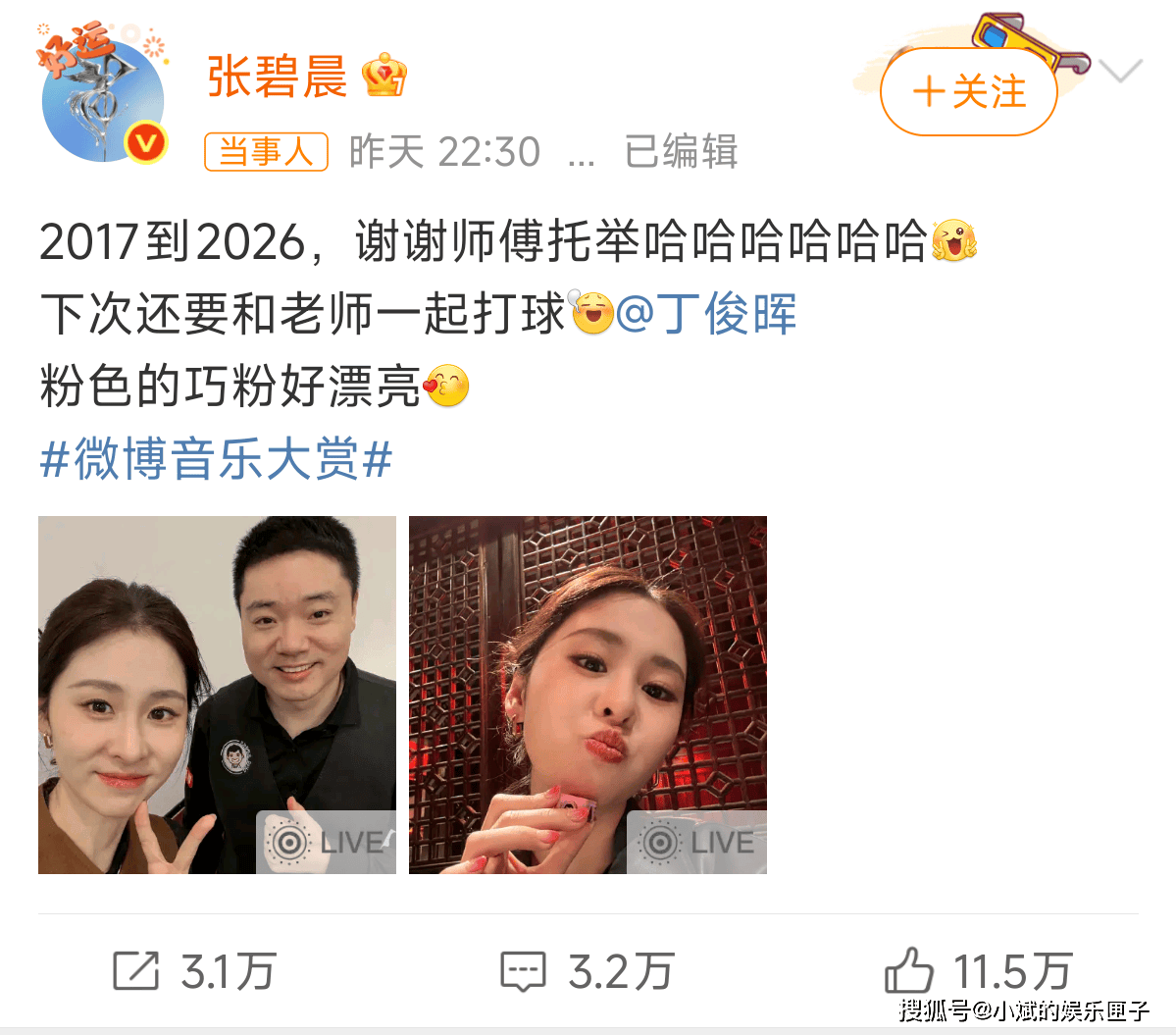Expand the post options chevron
Viewport: 1176px width, 1035px height.
point(1120,71)
